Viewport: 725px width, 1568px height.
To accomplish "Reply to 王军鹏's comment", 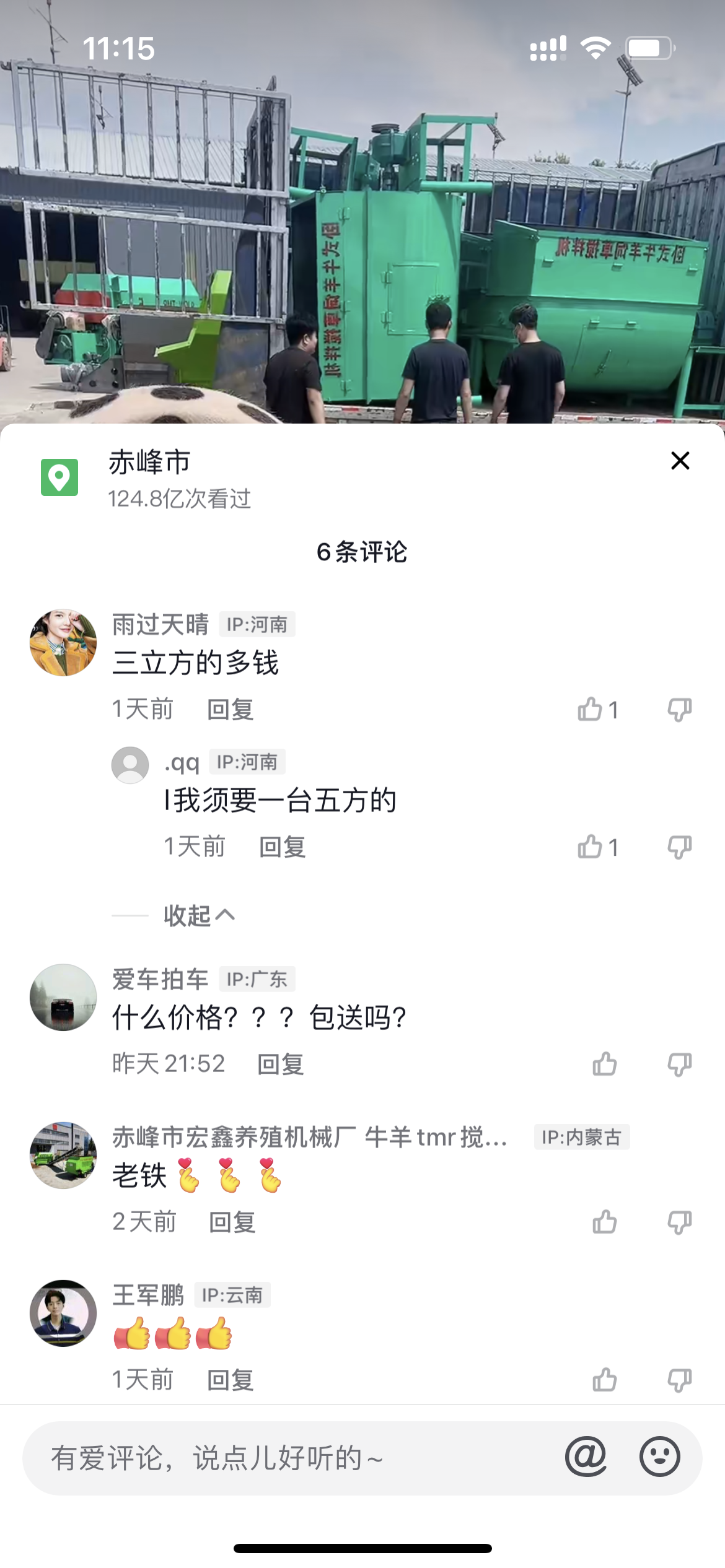I will [231, 1380].
